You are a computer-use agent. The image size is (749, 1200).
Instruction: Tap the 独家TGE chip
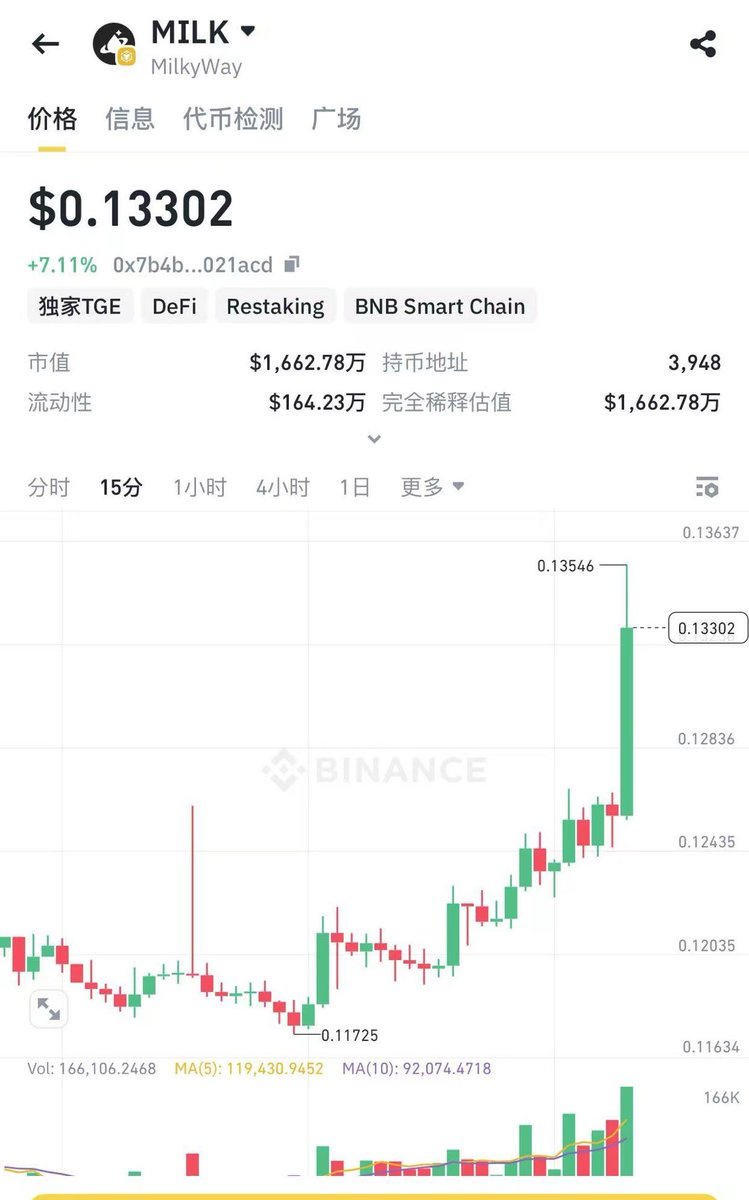coord(80,306)
